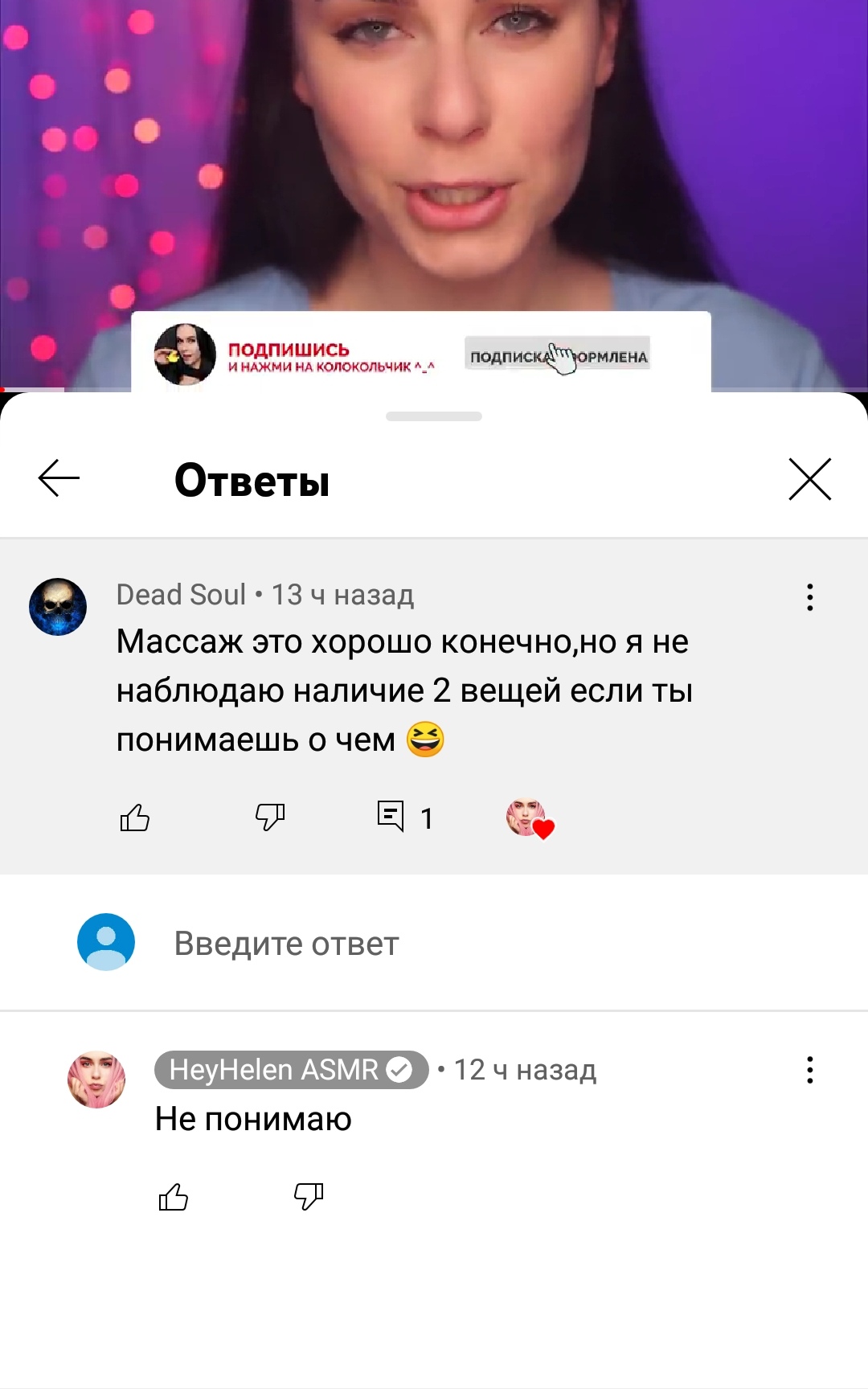Viewport: 868px width, 1389px height.
Task: Go back from the Ответы replies panel
Action: [x=59, y=479]
